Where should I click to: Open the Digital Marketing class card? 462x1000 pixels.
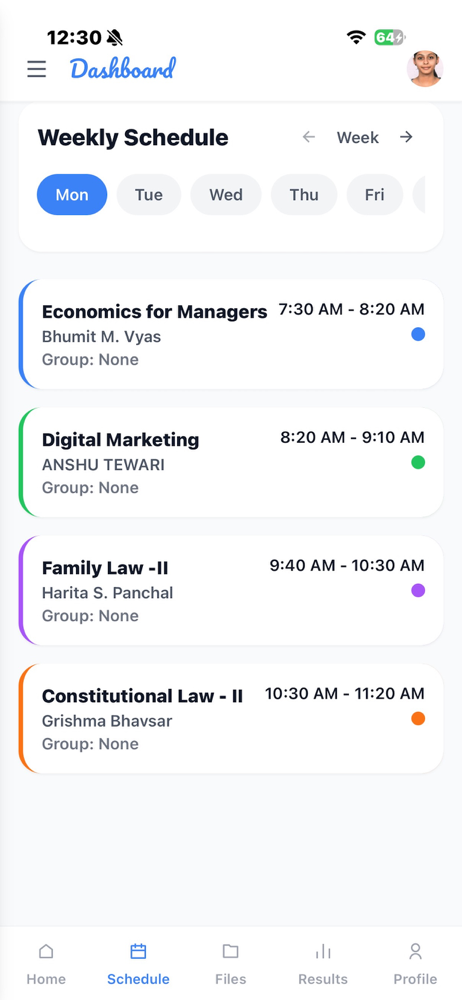[x=231, y=462]
